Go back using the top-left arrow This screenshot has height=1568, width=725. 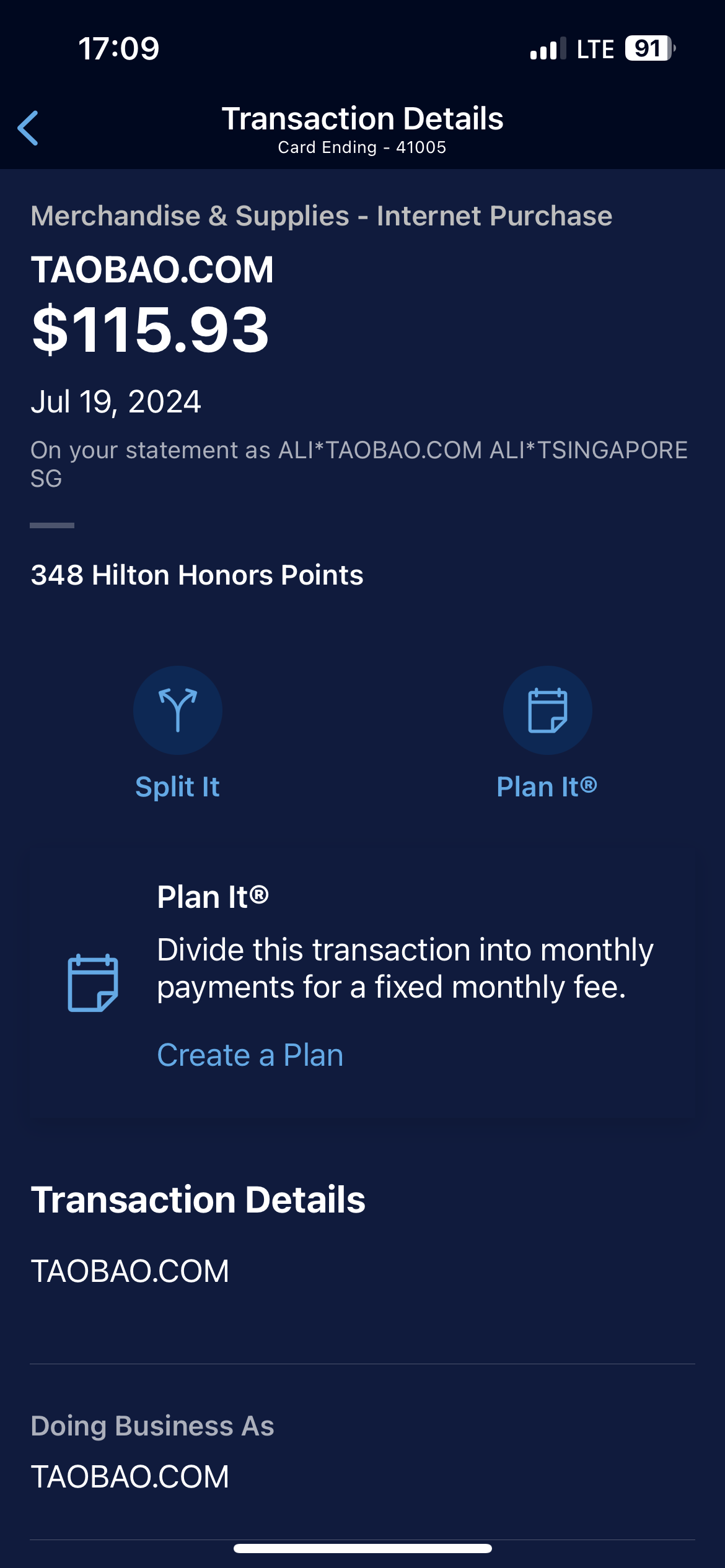(28, 128)
